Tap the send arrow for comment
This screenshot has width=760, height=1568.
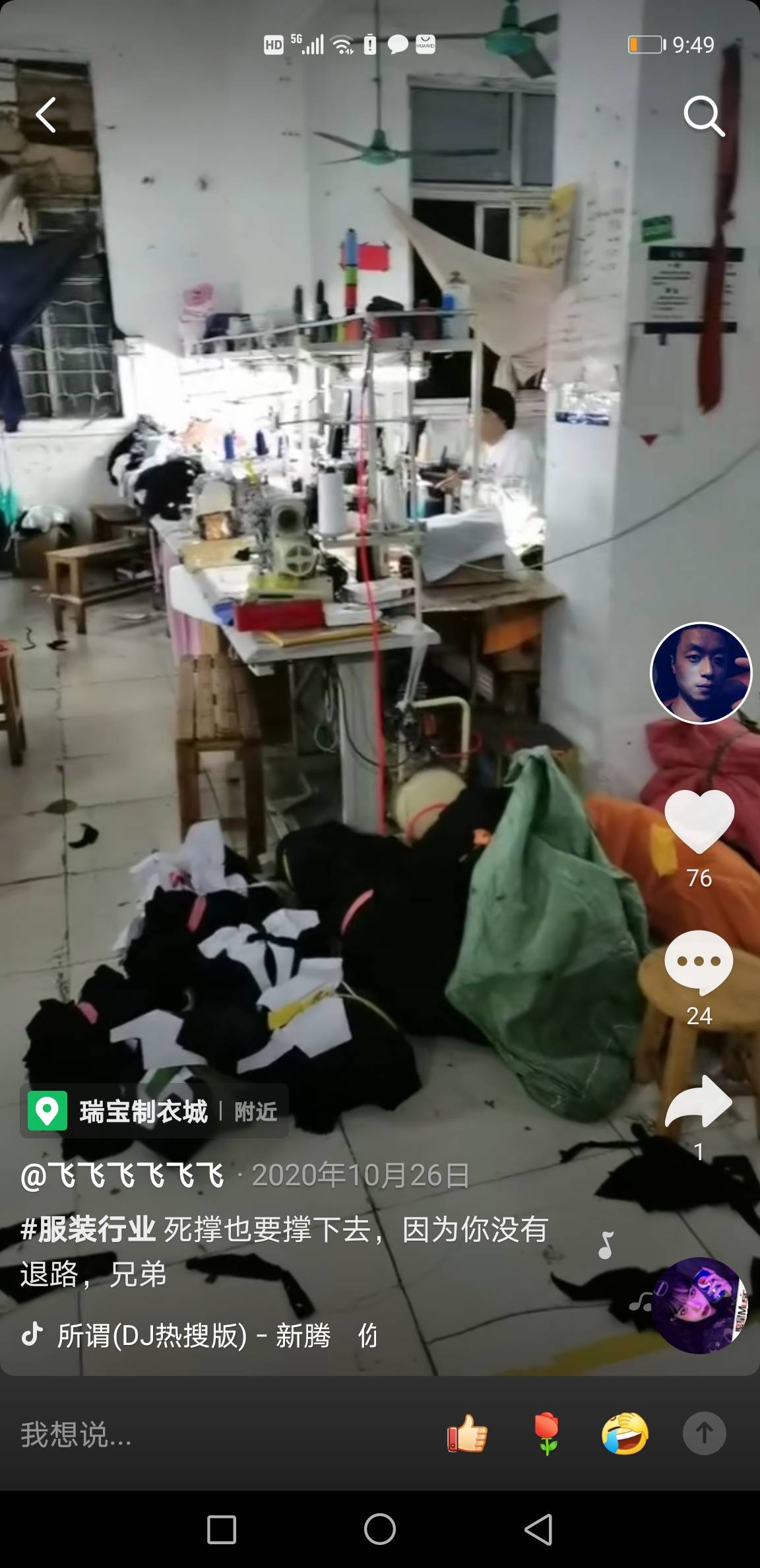pyautogui.click(x=704, y=1433)
